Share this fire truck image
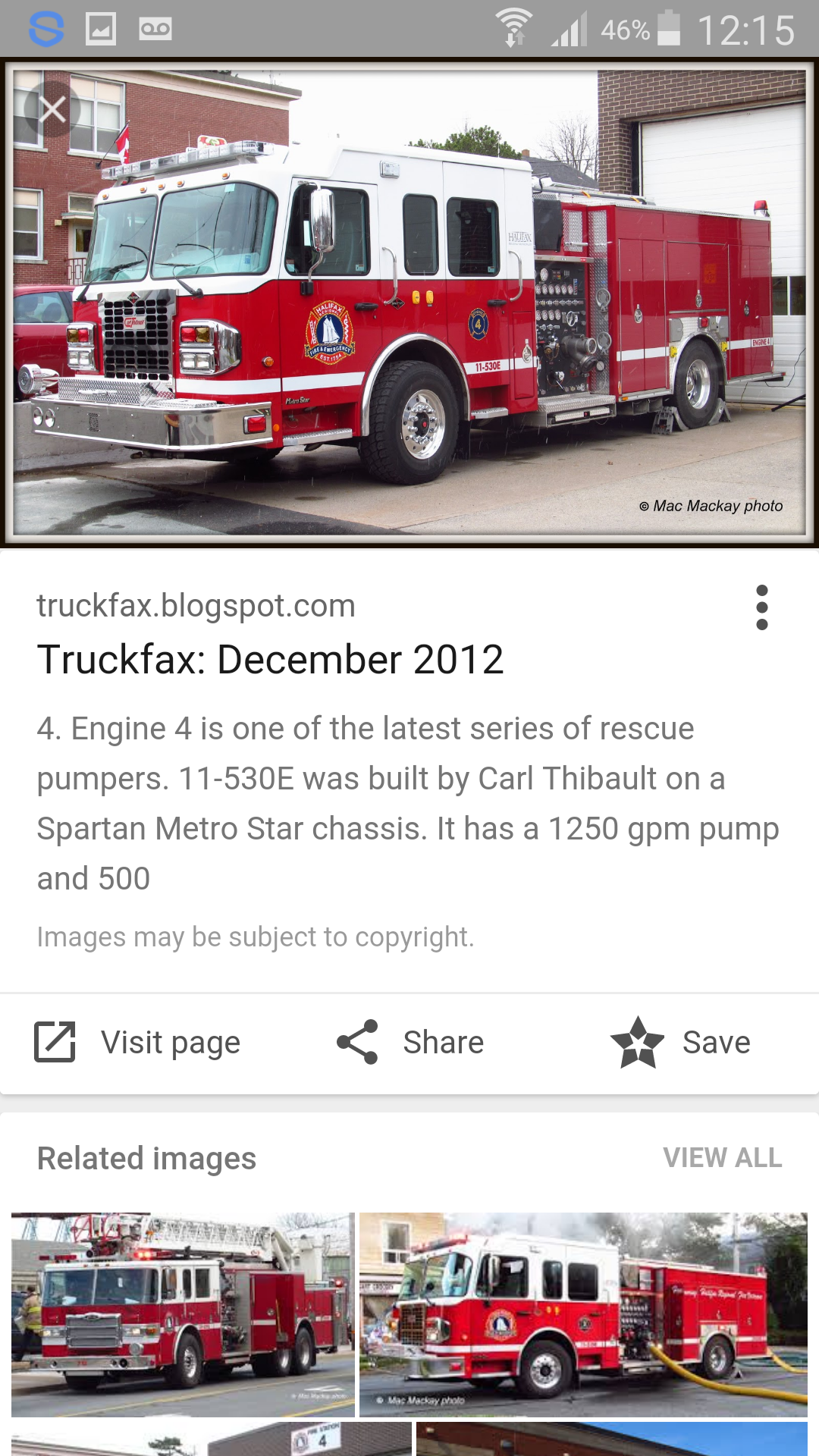819x1456 pixels. point(410,1042)
